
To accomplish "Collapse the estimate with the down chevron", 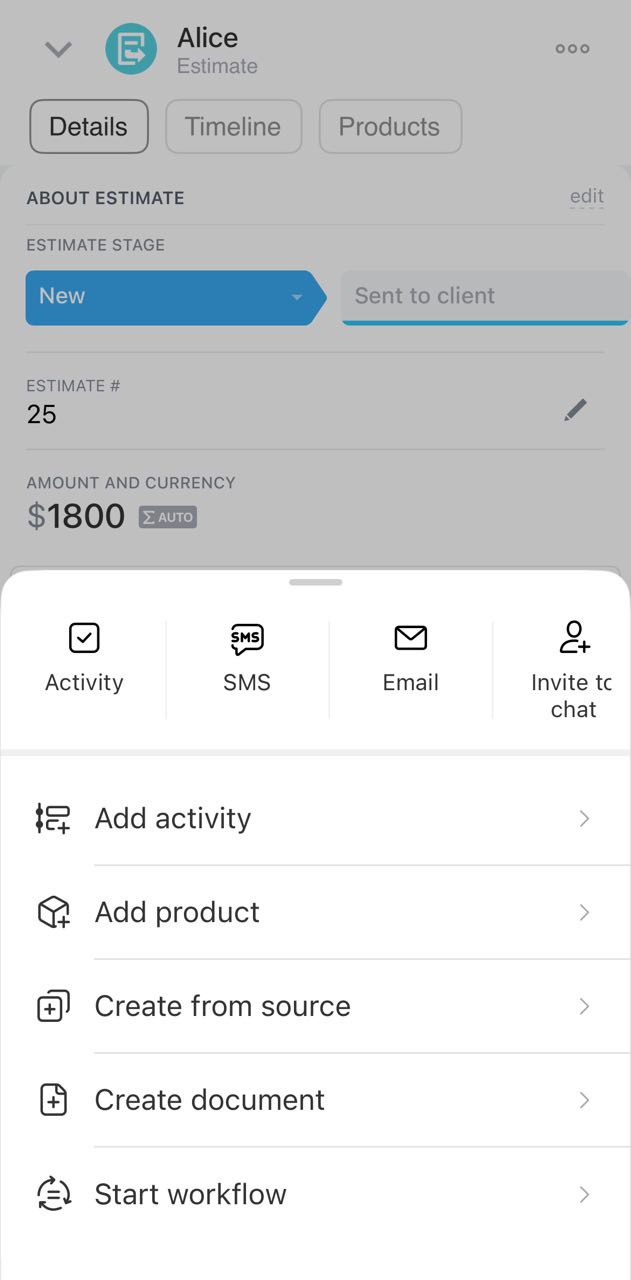I will 59,49.
